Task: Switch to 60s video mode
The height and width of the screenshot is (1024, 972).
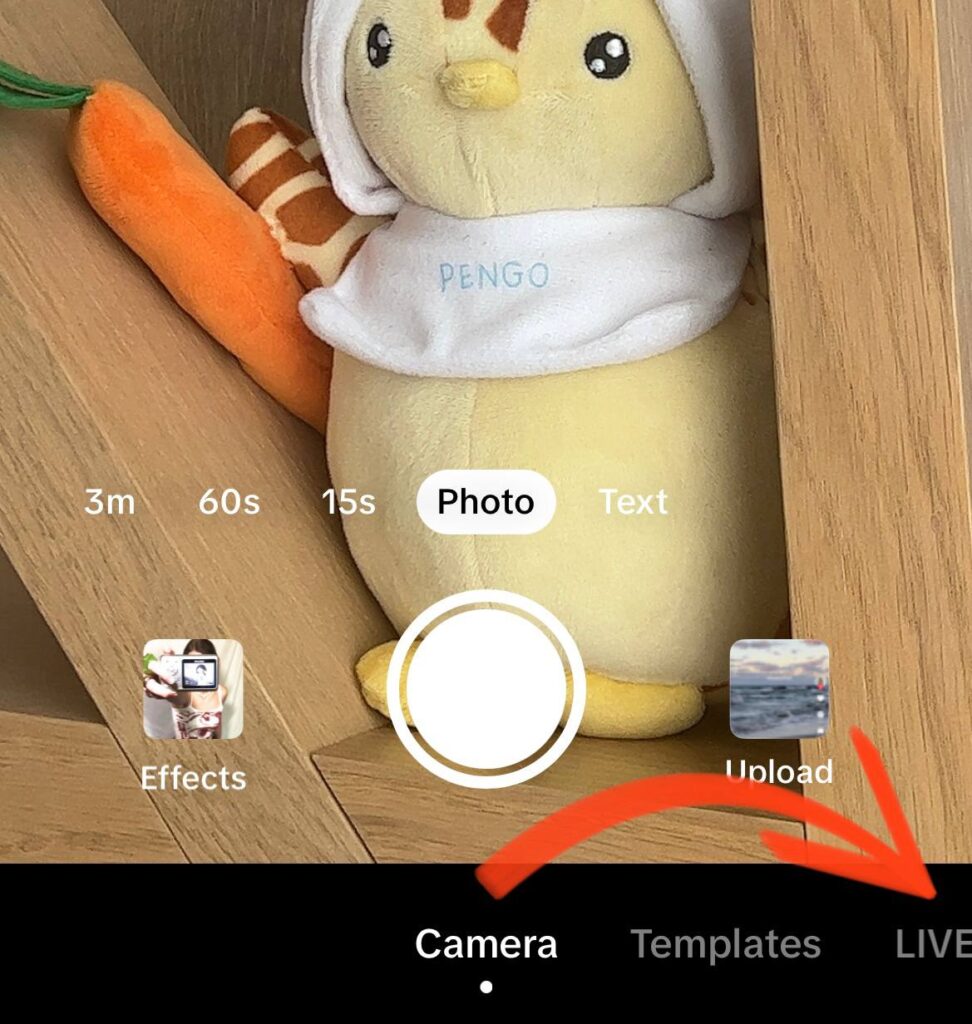Action: tap(229, 501)
